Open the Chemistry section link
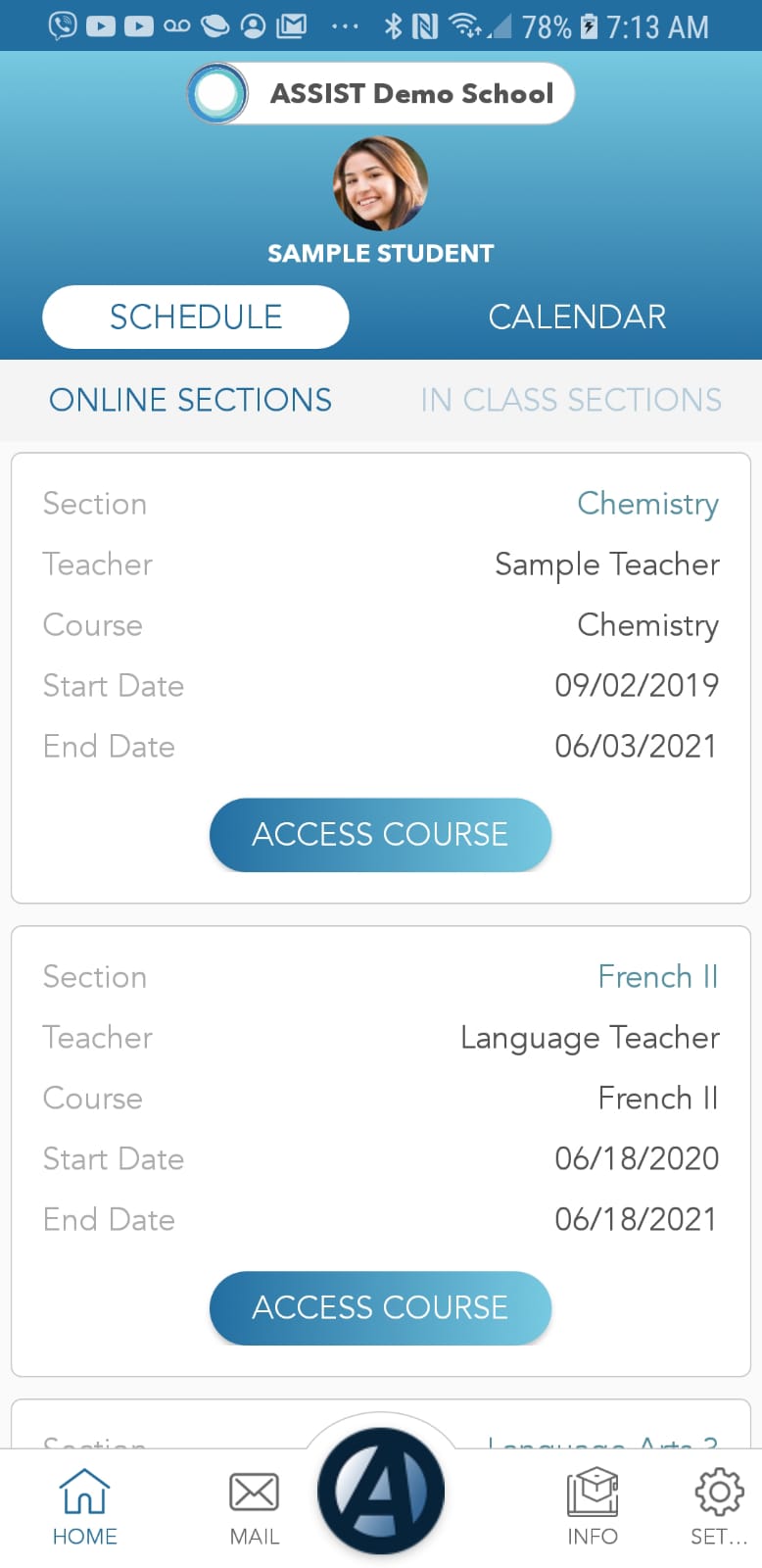762x1568 pixels. (x=647, y=503)
